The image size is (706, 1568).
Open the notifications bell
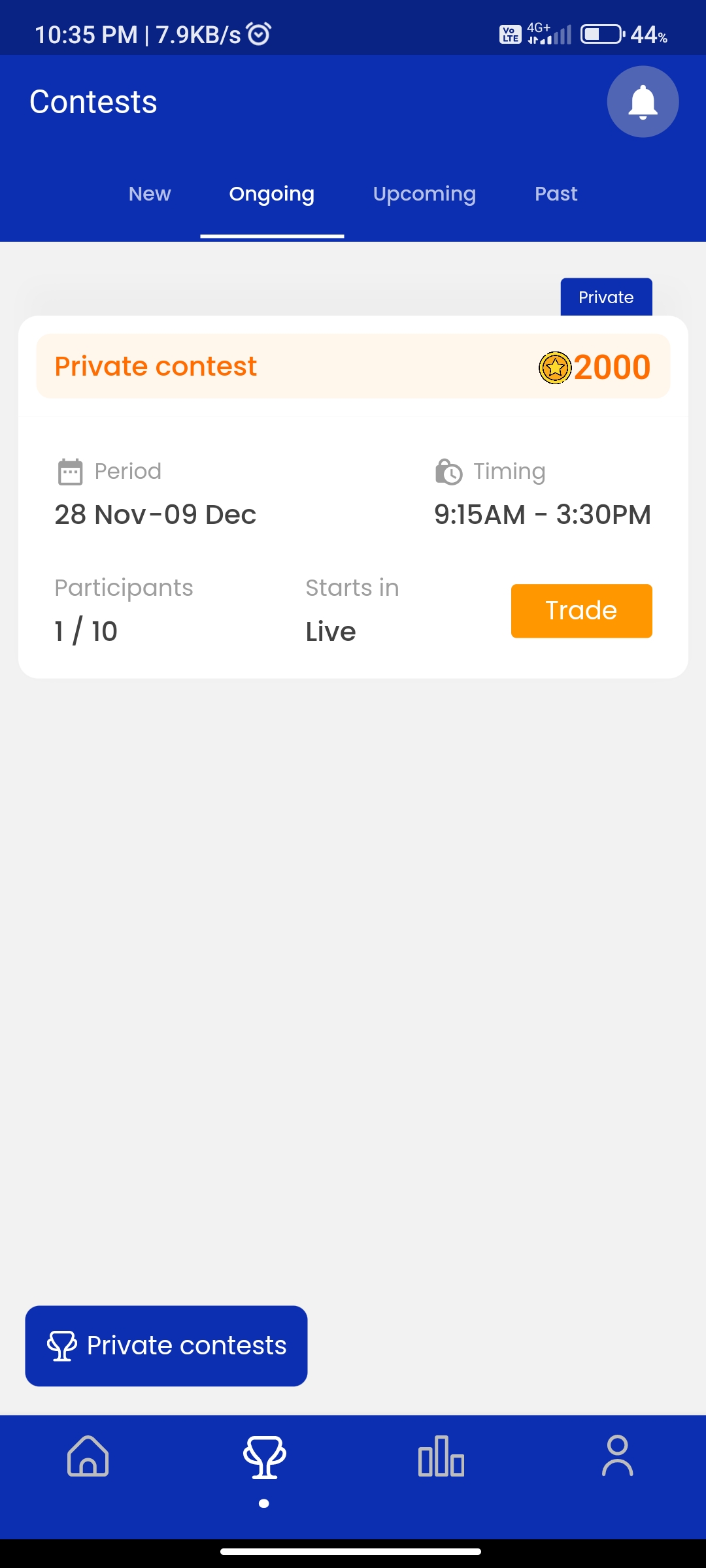tap(643, 102)
